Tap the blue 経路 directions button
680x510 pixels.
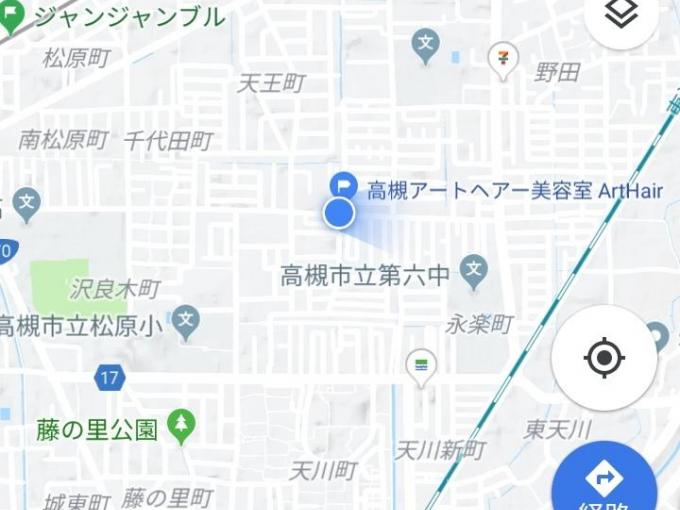pos(604,481)
